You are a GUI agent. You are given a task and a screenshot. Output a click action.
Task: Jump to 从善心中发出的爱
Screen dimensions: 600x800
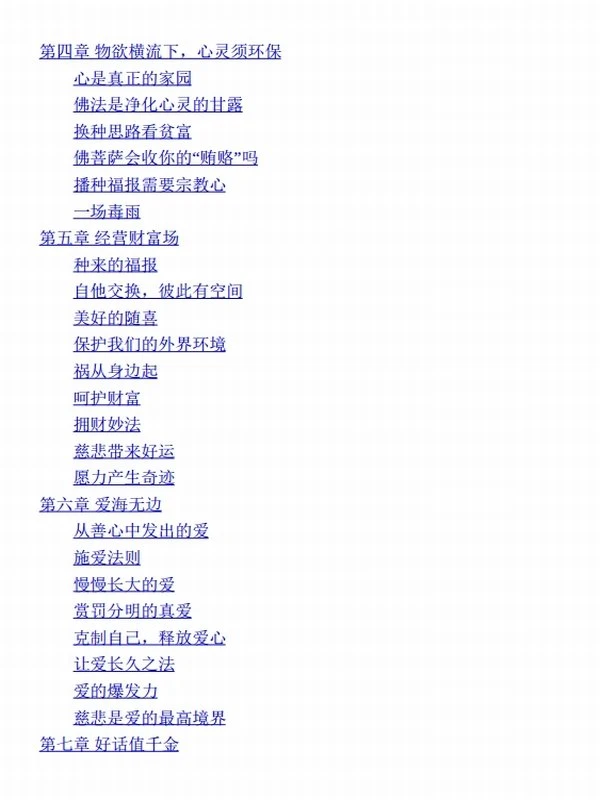(x=141, y=531)
